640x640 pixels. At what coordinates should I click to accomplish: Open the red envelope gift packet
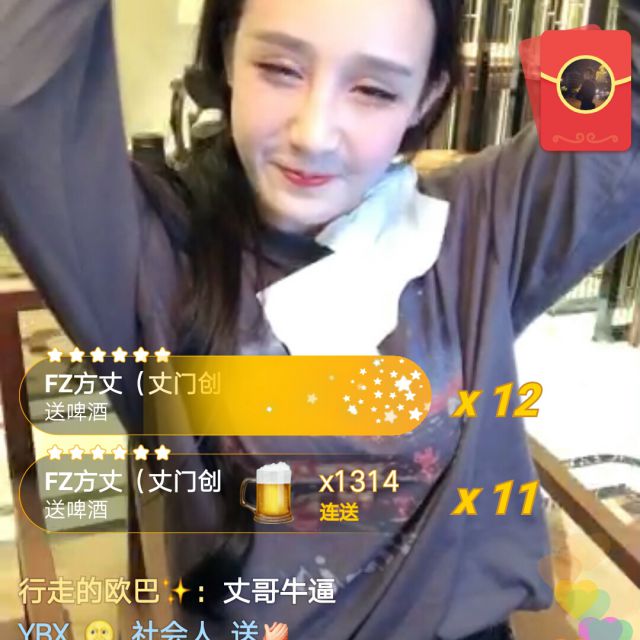(578, 88)
